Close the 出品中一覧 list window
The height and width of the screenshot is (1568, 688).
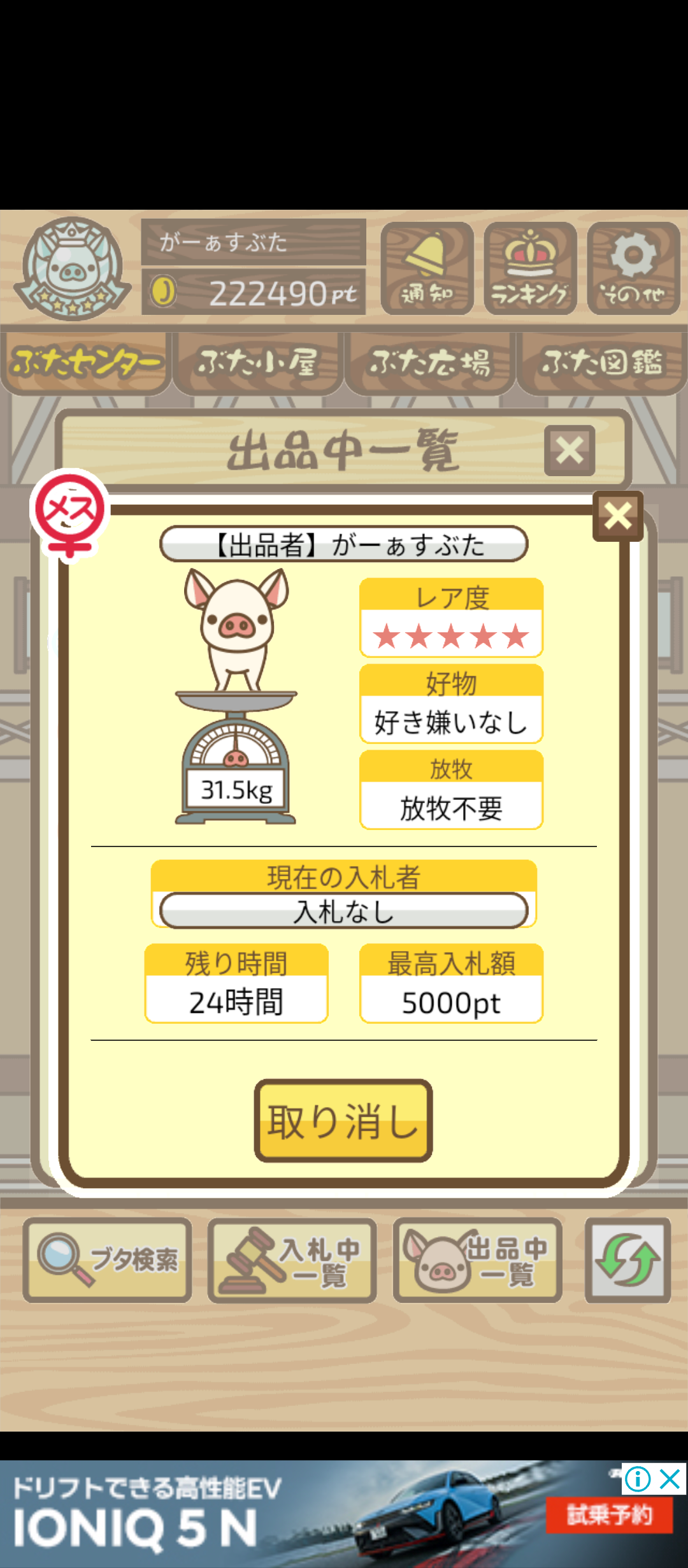point(570,451)
